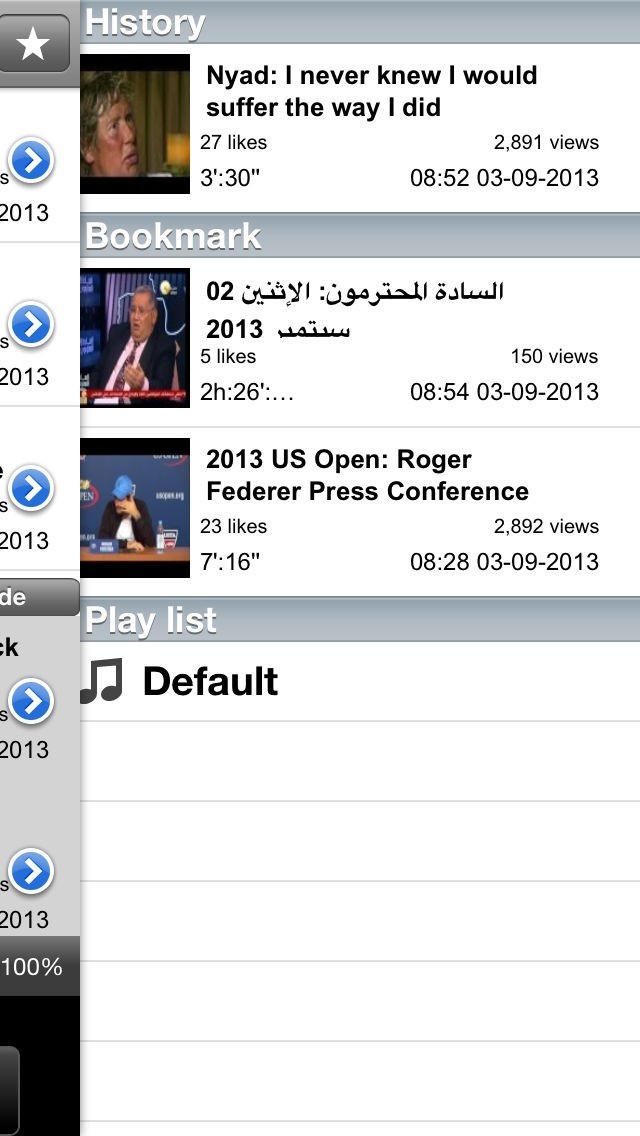Play the Roger Federer Press Conference bookmark
Screen dimensions: 640x1136
coord(360,508)
